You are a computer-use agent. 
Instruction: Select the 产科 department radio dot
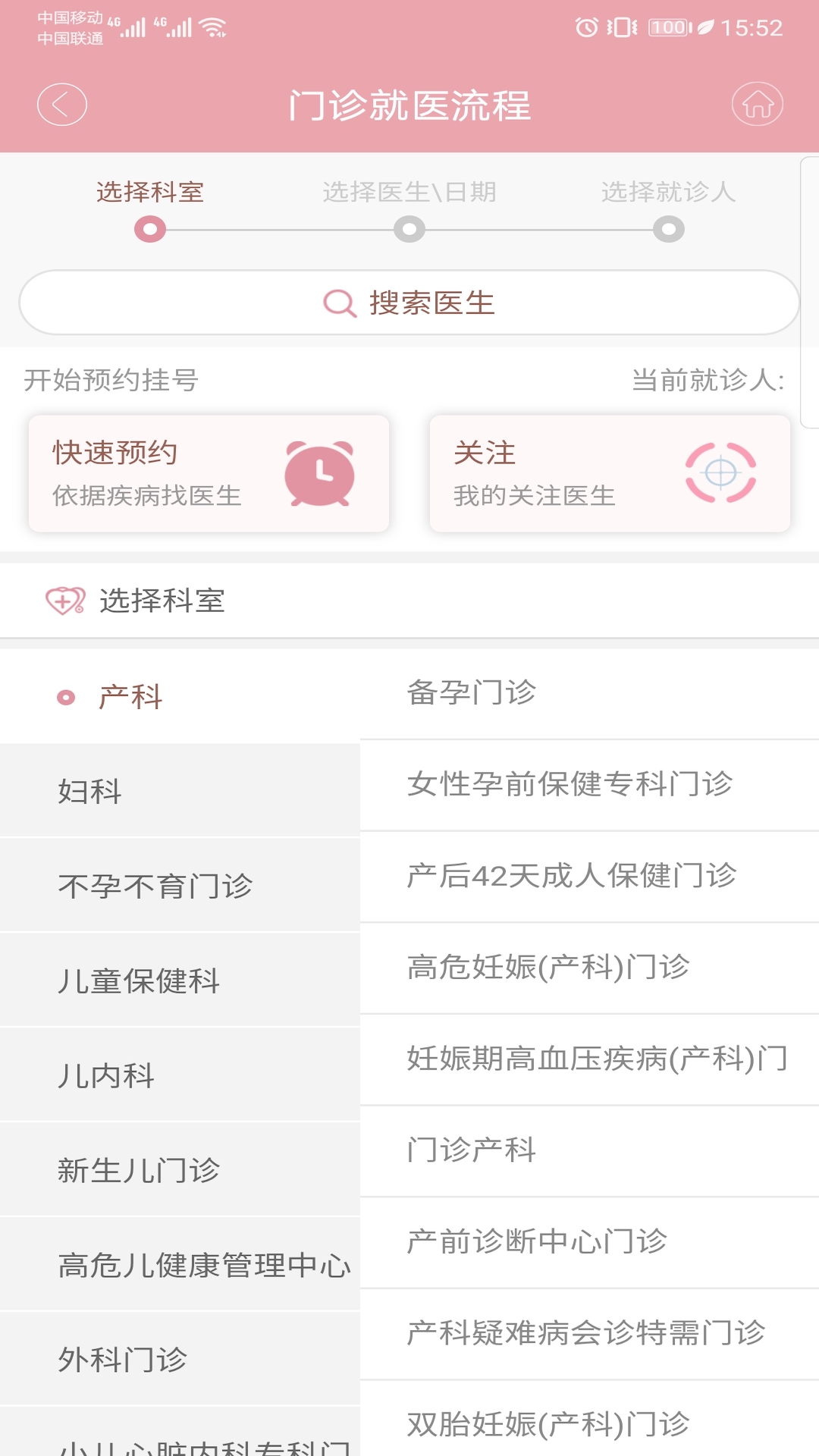coord(65,695)
